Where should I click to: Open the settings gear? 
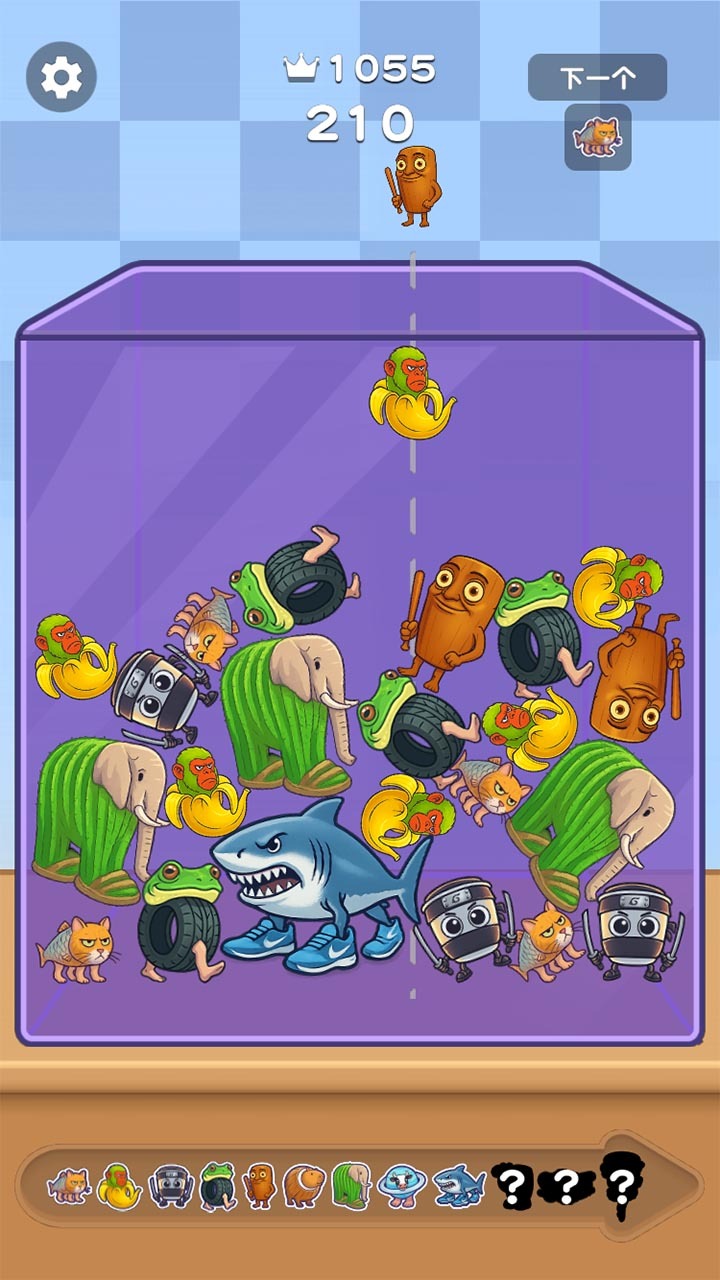(x=61, y=77)
